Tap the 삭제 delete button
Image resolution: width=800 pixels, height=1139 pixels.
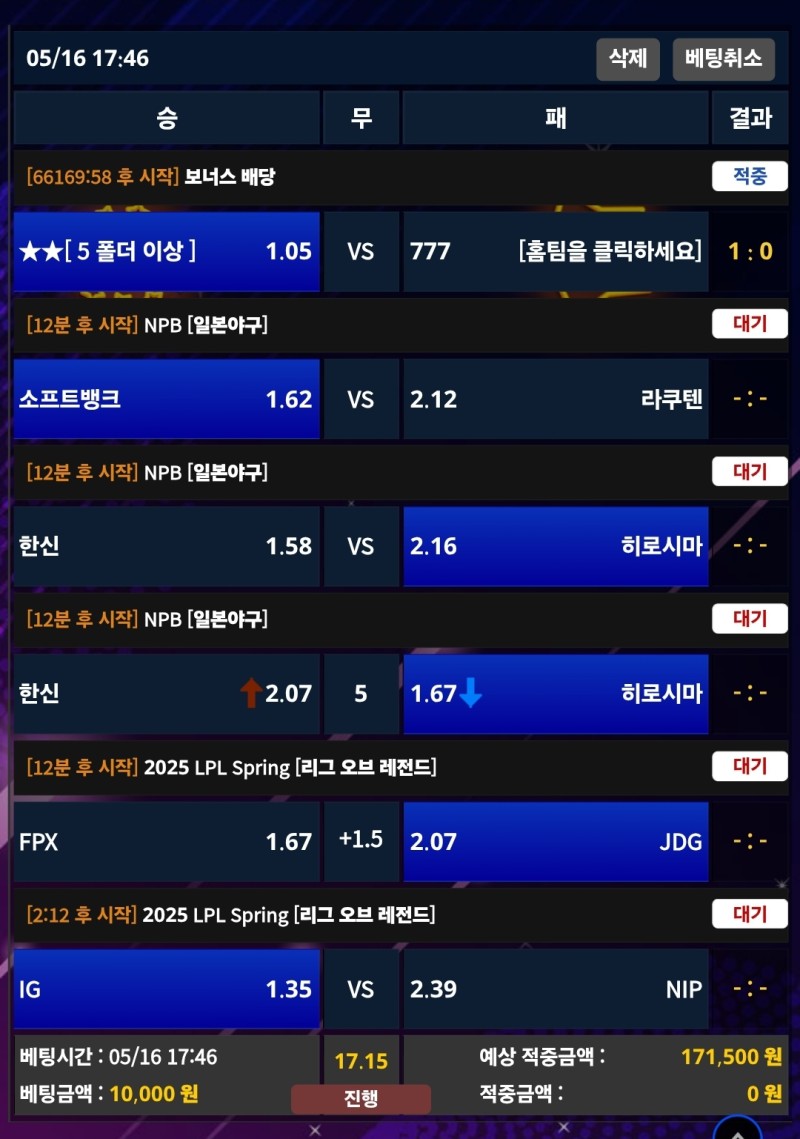point(628,58)
